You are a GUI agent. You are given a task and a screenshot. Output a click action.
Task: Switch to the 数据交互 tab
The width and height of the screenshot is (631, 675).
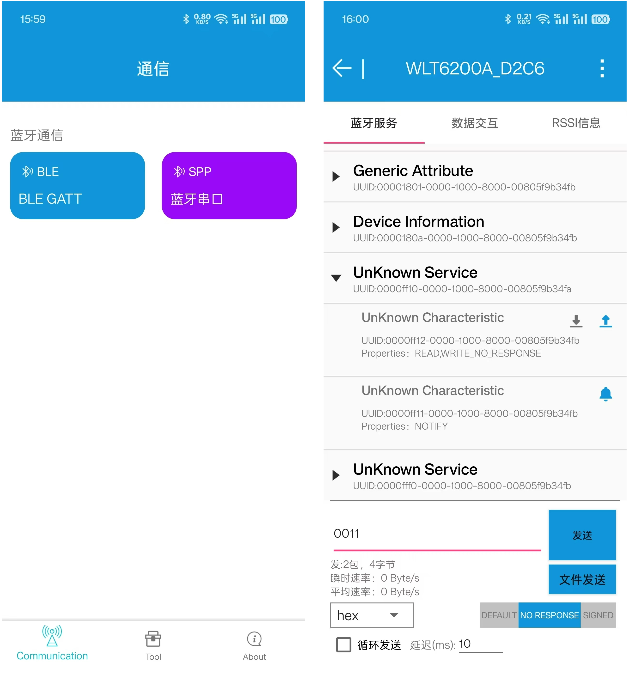point(474,123)
